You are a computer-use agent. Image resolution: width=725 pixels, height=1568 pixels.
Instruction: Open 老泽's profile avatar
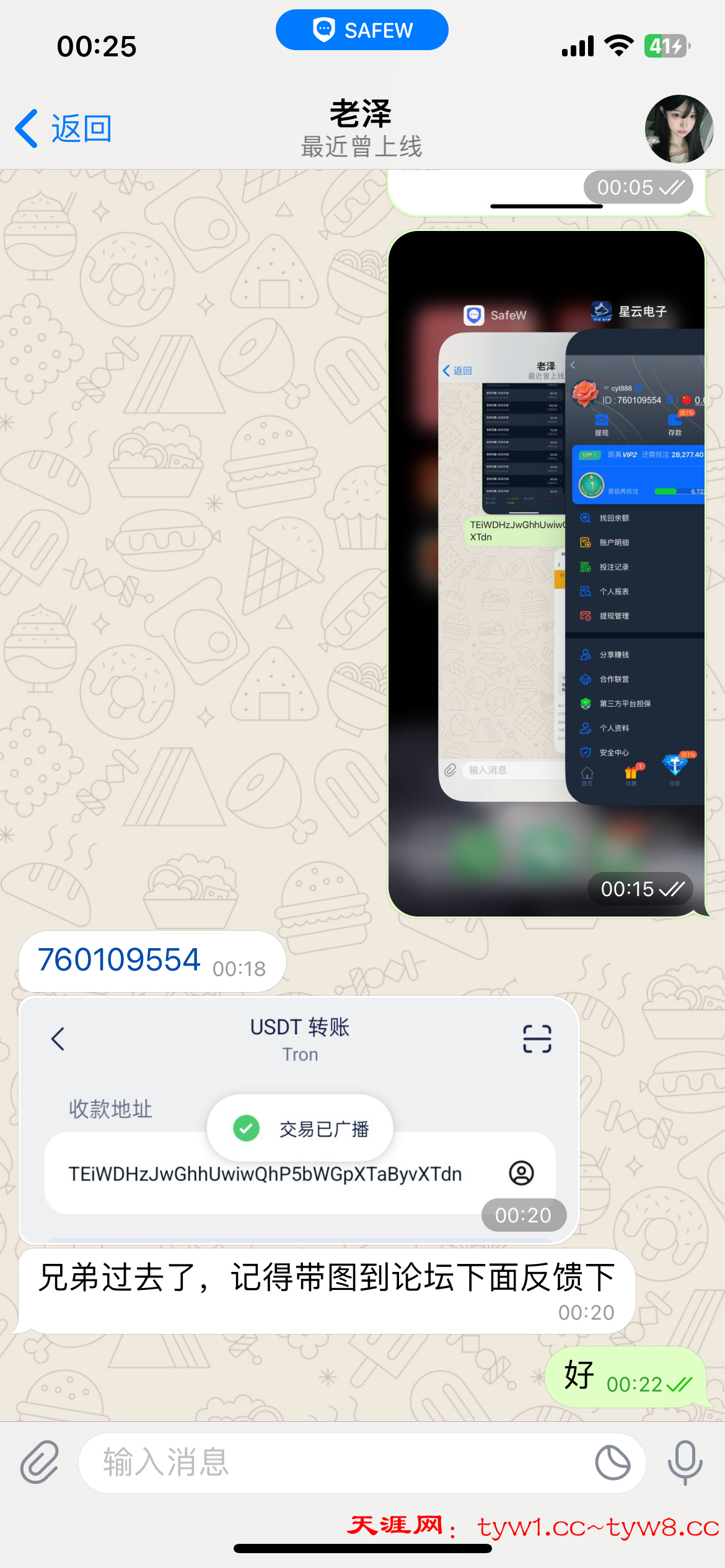coord(679,129)
